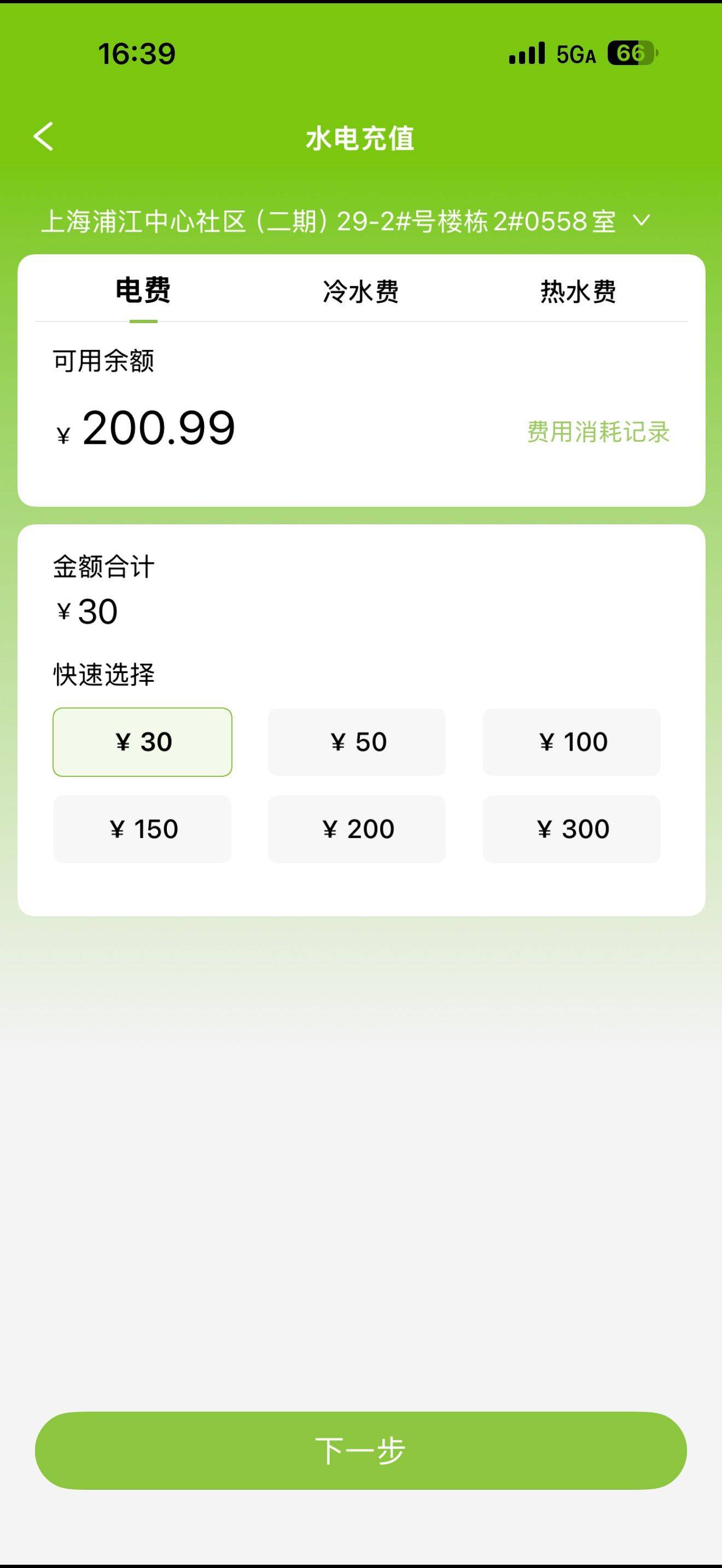
Task: Select the ¥50 recharge amount
Action: click(357, 742)
